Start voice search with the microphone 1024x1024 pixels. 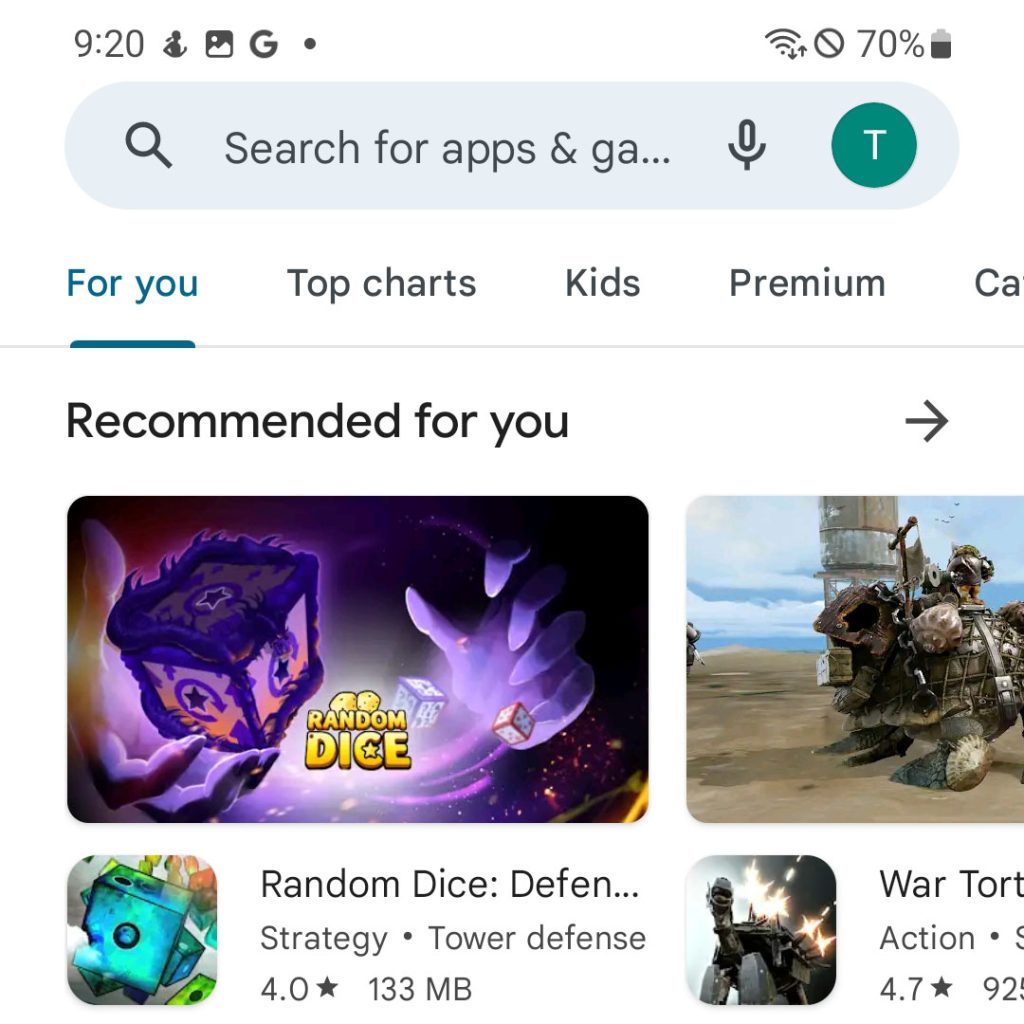coord(746,147)
